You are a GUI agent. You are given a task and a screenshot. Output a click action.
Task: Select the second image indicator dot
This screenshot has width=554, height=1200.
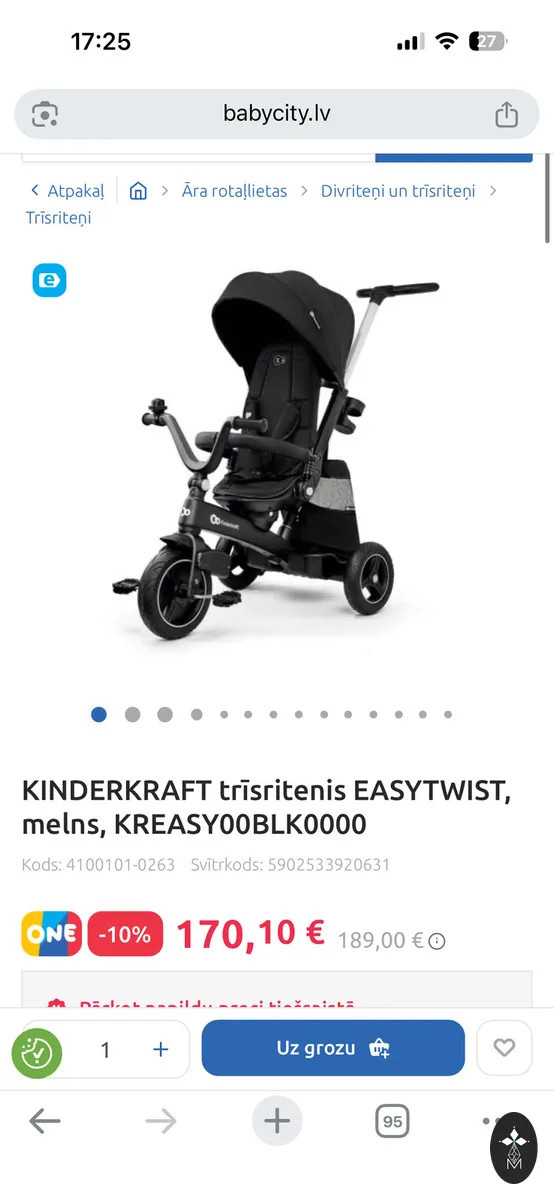pos(132,714)
